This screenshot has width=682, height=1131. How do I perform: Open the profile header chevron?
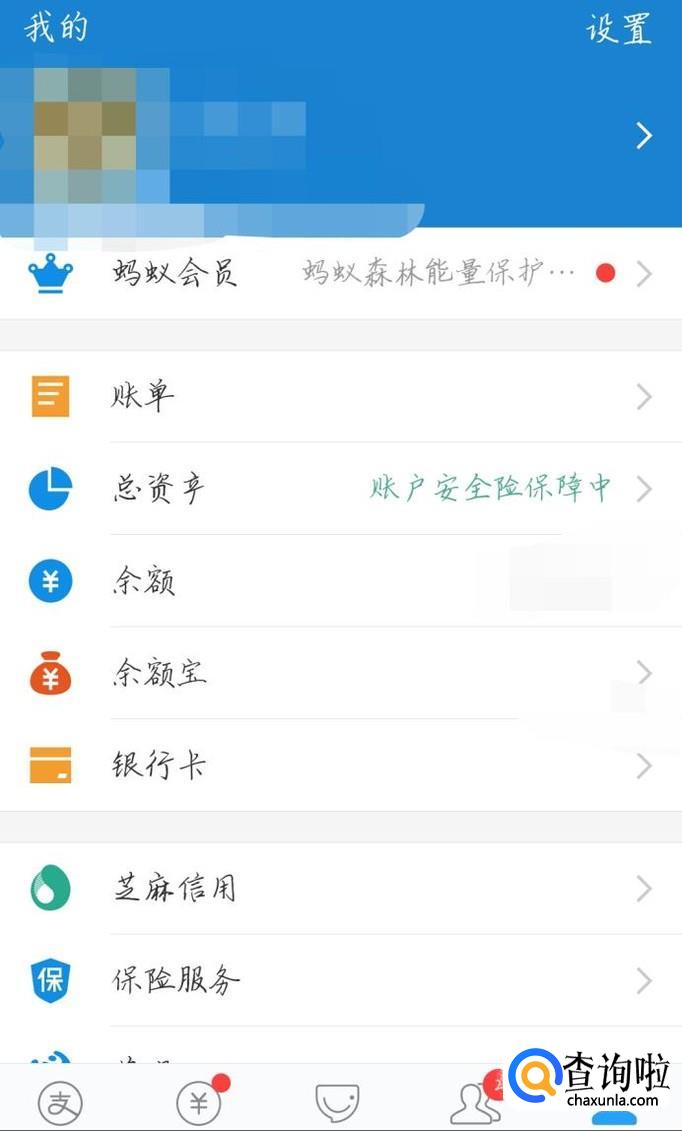coord(644,135)
